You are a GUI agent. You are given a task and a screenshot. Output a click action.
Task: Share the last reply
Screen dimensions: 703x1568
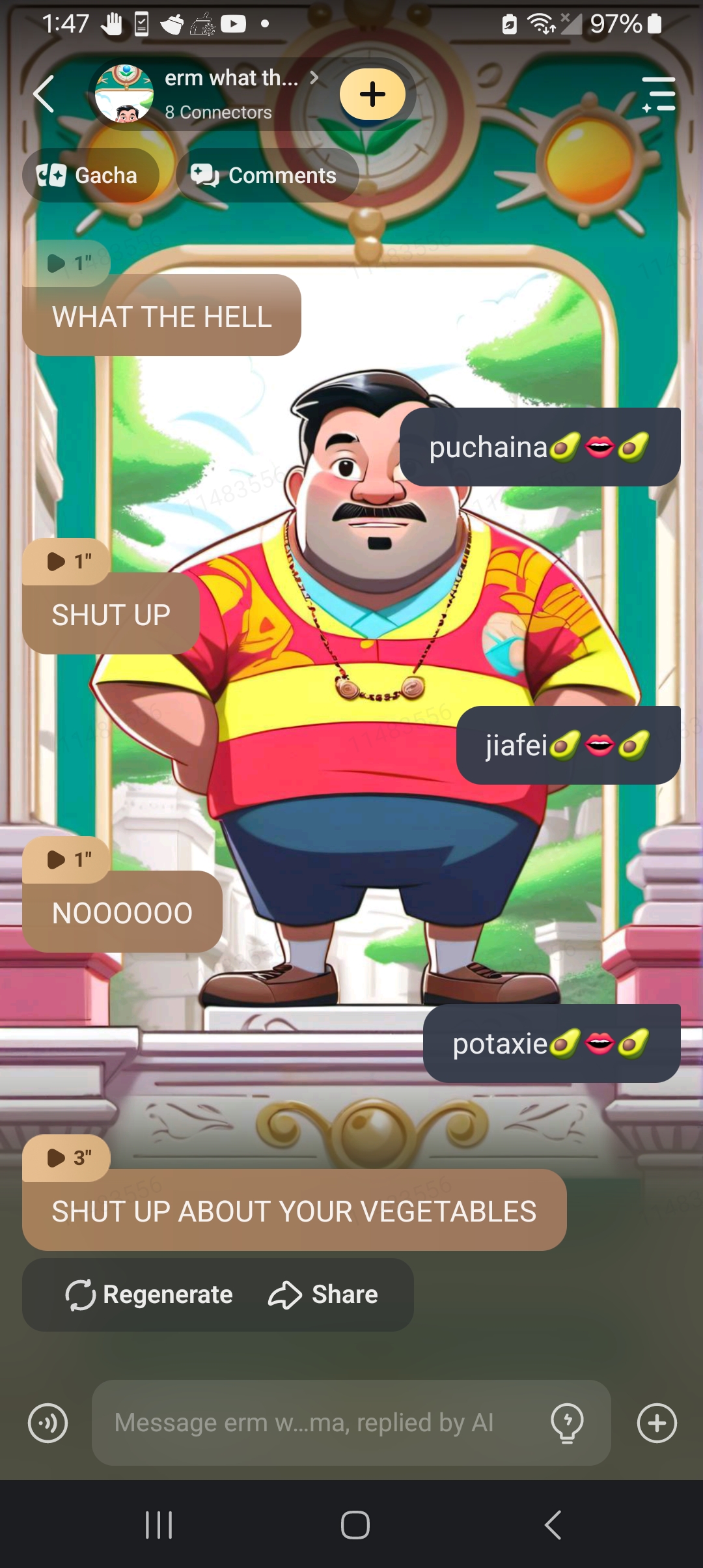[x=323, y=1295]
